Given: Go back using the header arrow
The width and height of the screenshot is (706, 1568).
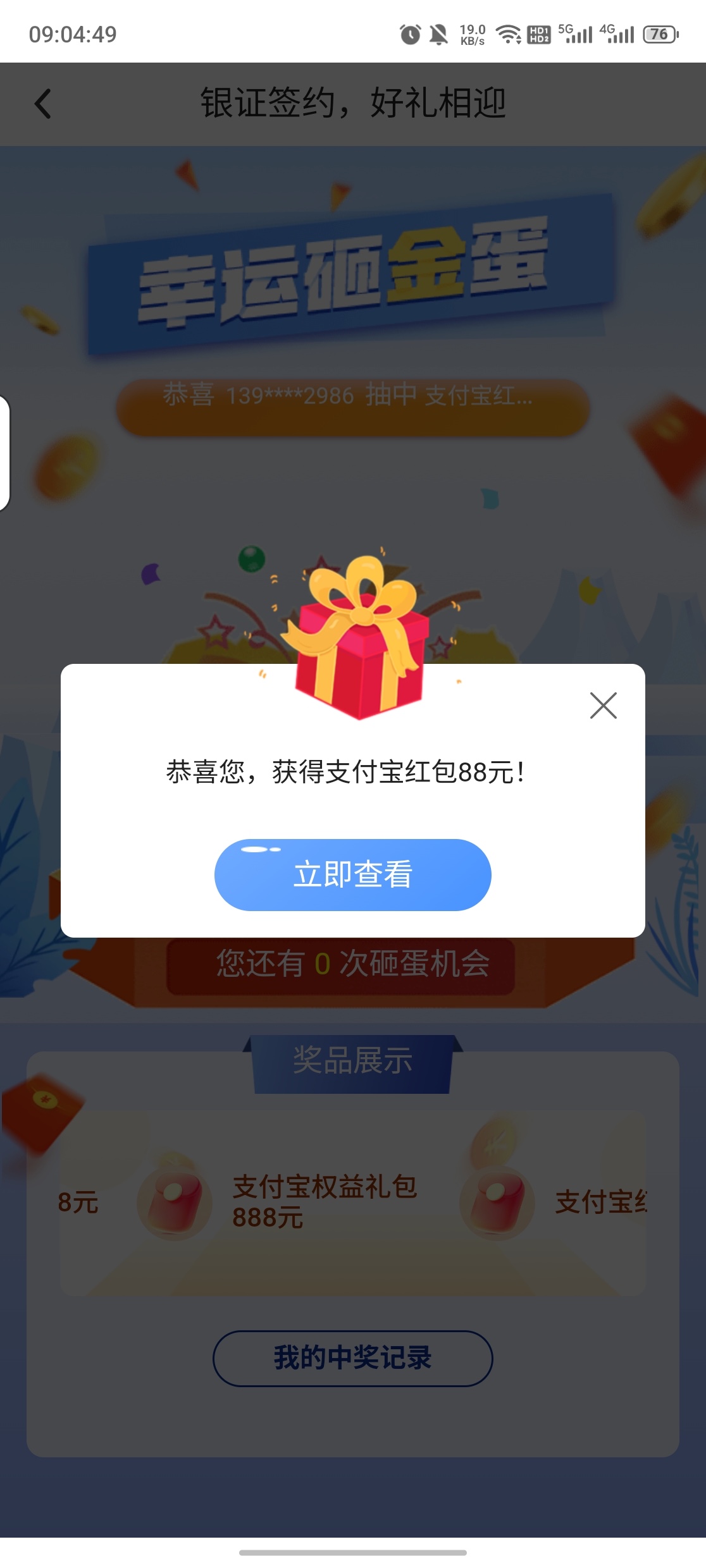Looking at the screenshot, I should pyautogui.click(x=42, y=104).
